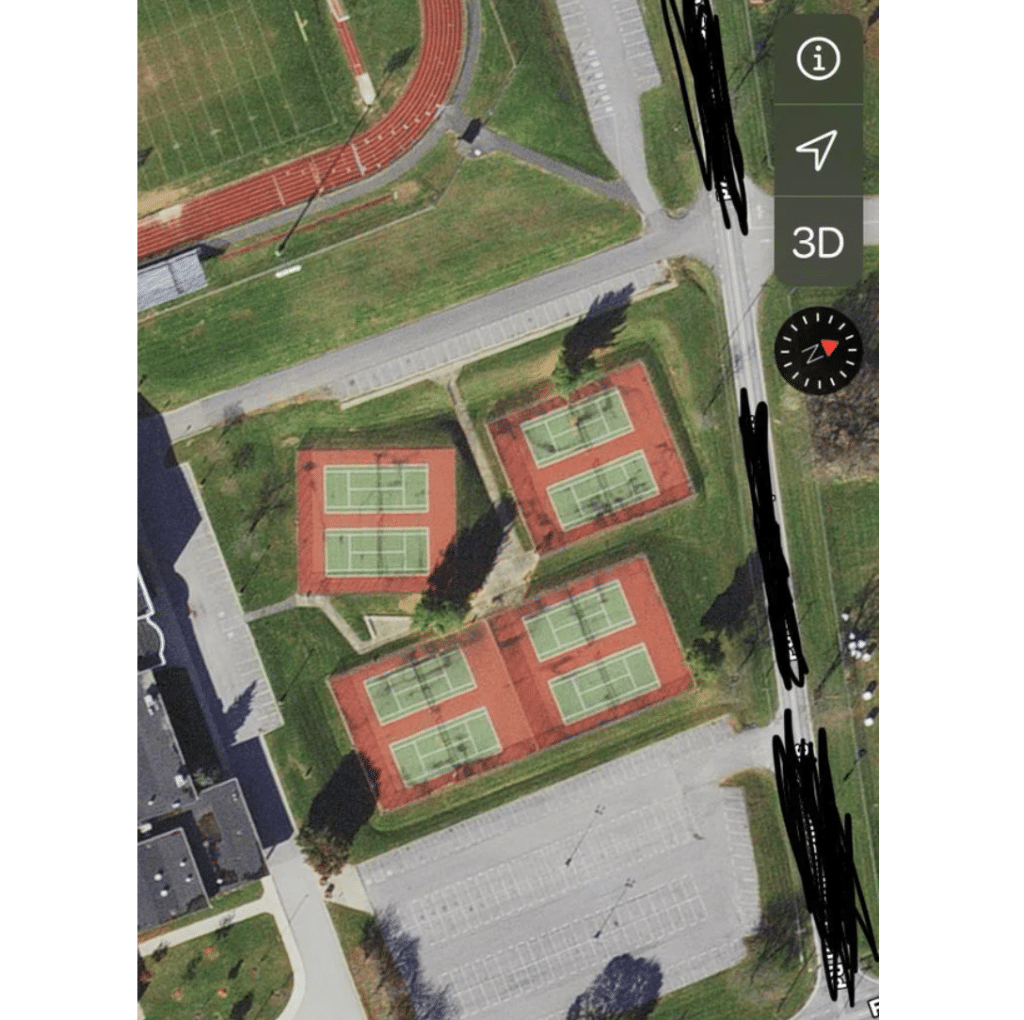1024x1020 pixels.
Task: Tap the compass to face north
Action: pyautogui.click(x=818, y=350)
